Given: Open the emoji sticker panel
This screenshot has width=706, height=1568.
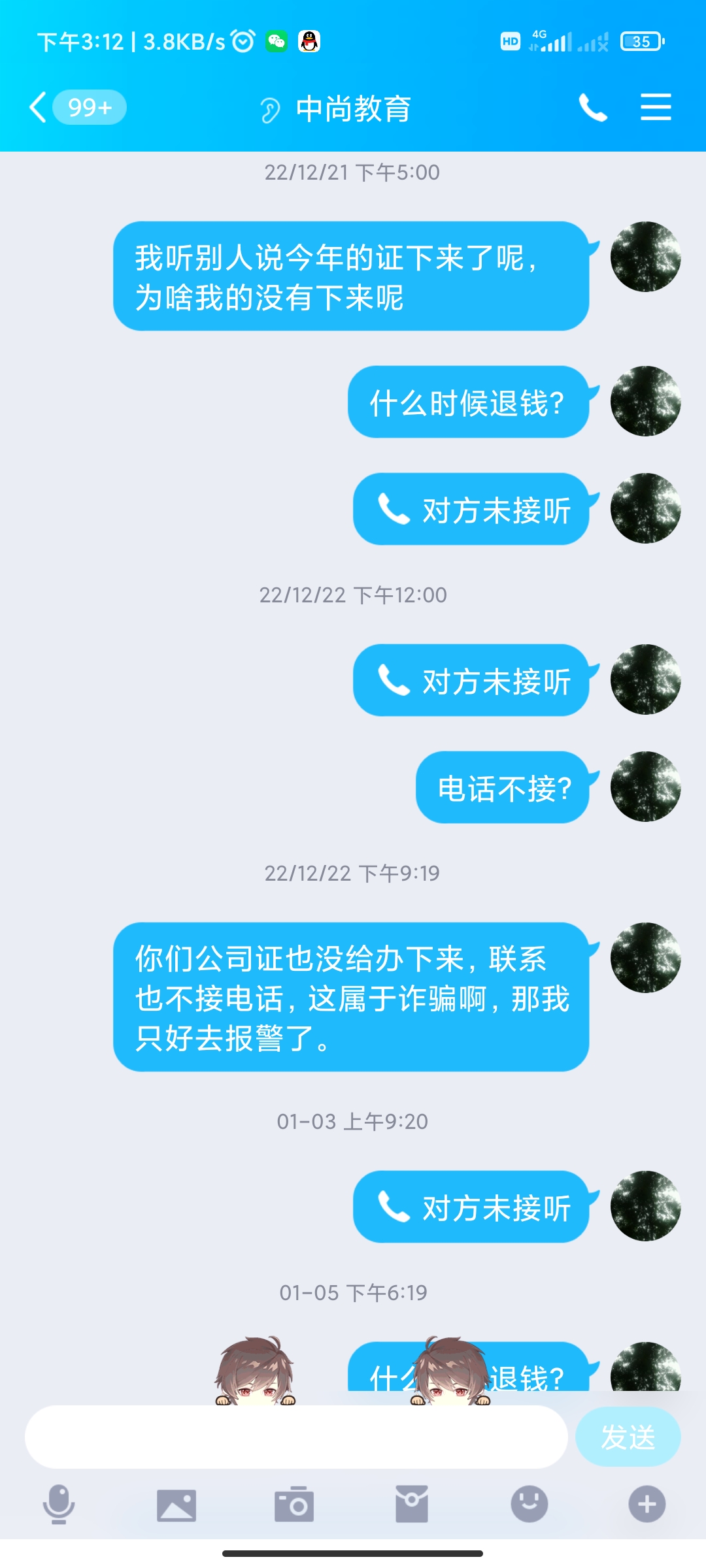Looking at the screenshot, I should point(529,1504).
